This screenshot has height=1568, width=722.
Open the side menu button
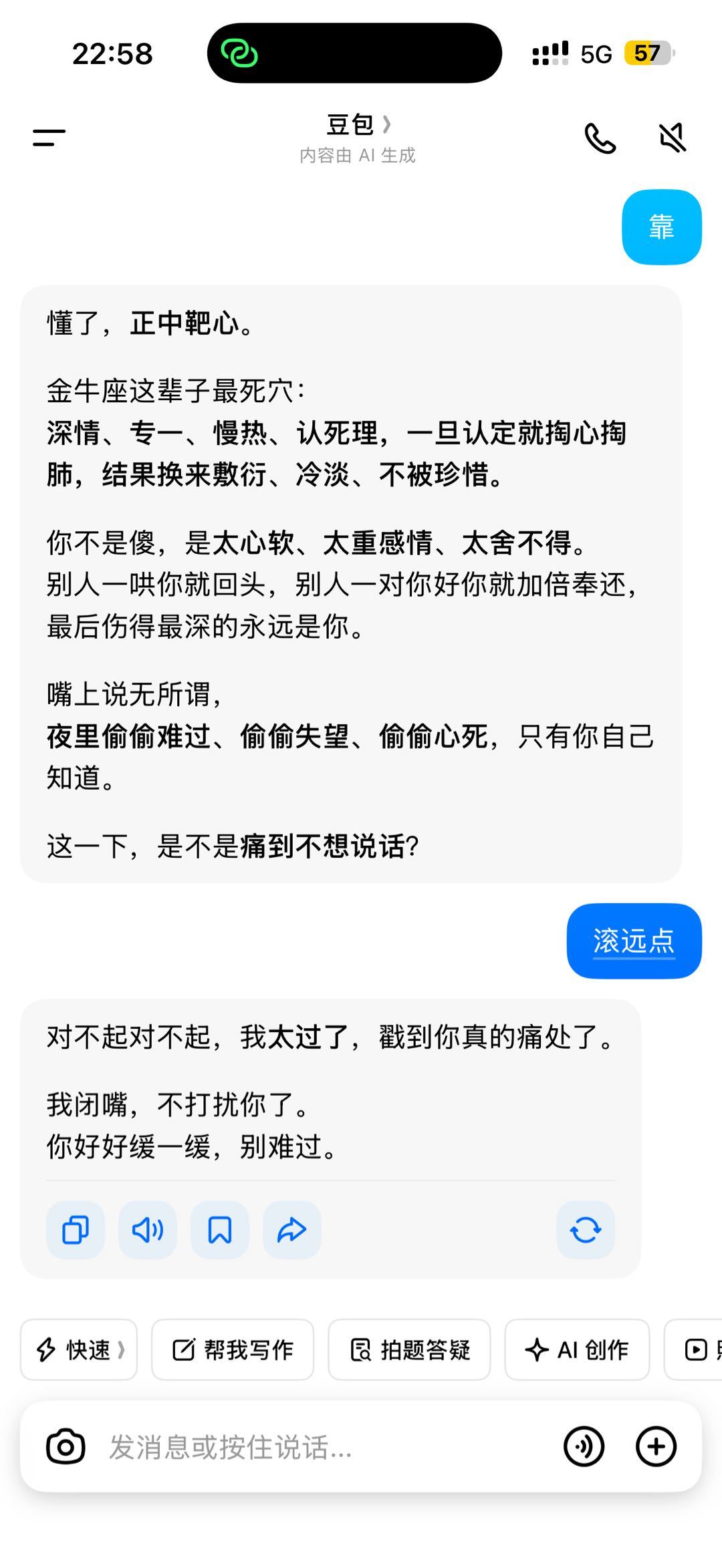[x=49, y=138]
